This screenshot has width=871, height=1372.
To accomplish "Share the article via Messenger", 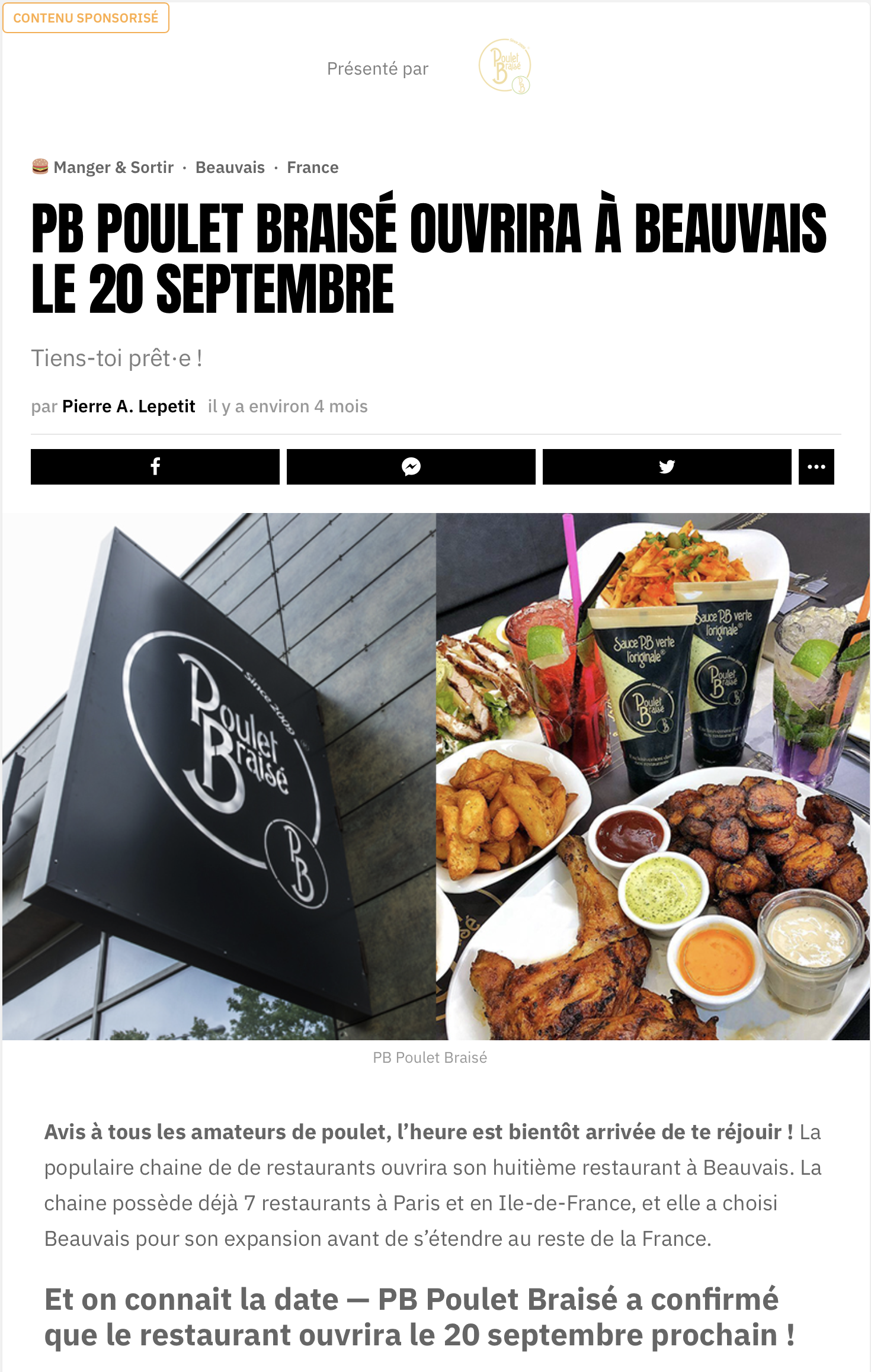I will tap(411, 467).
